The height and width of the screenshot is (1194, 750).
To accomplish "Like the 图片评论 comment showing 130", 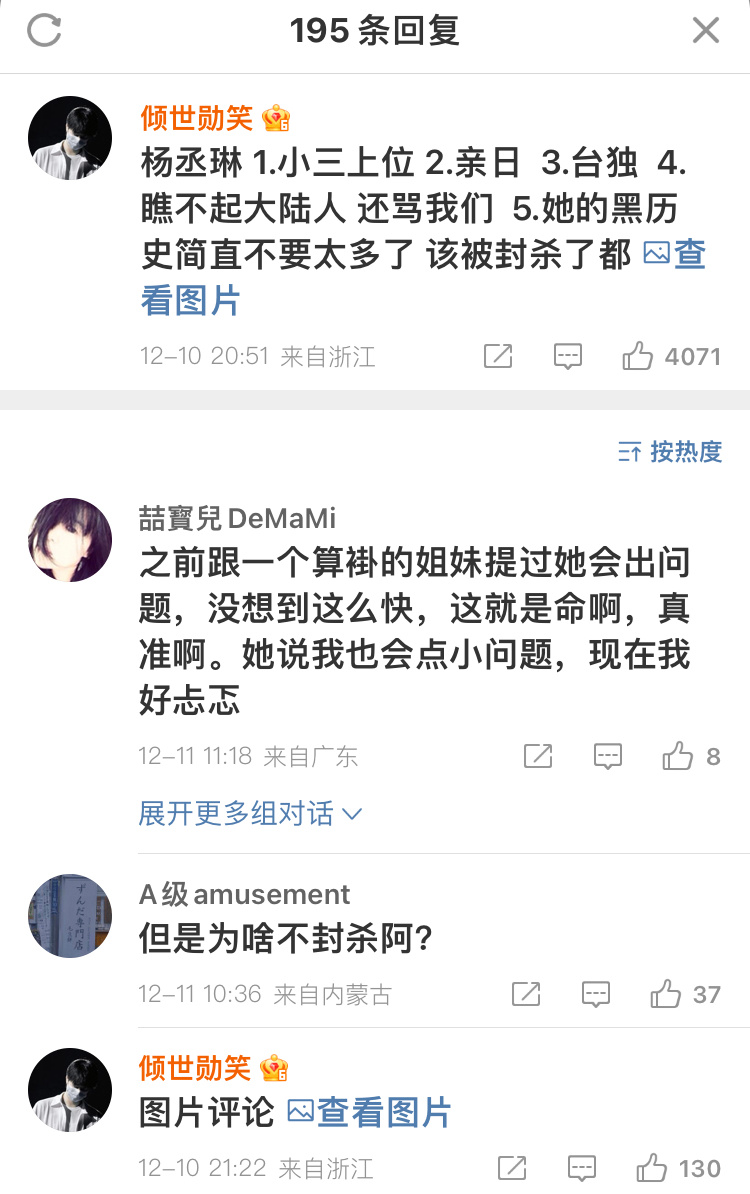I will (651, 1168).
